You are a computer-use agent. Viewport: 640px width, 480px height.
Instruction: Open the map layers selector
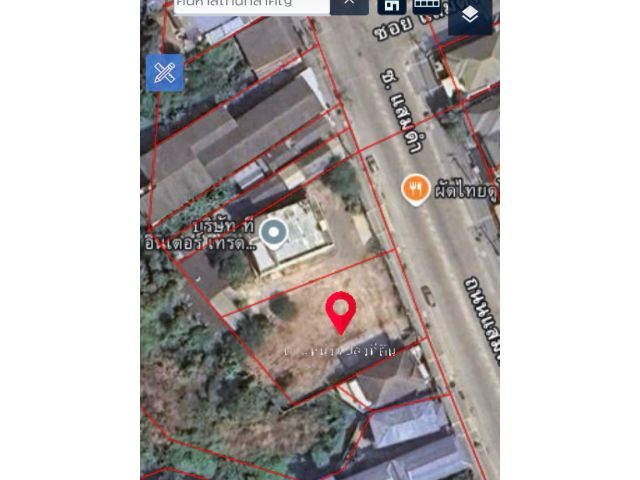click(470, 15)
